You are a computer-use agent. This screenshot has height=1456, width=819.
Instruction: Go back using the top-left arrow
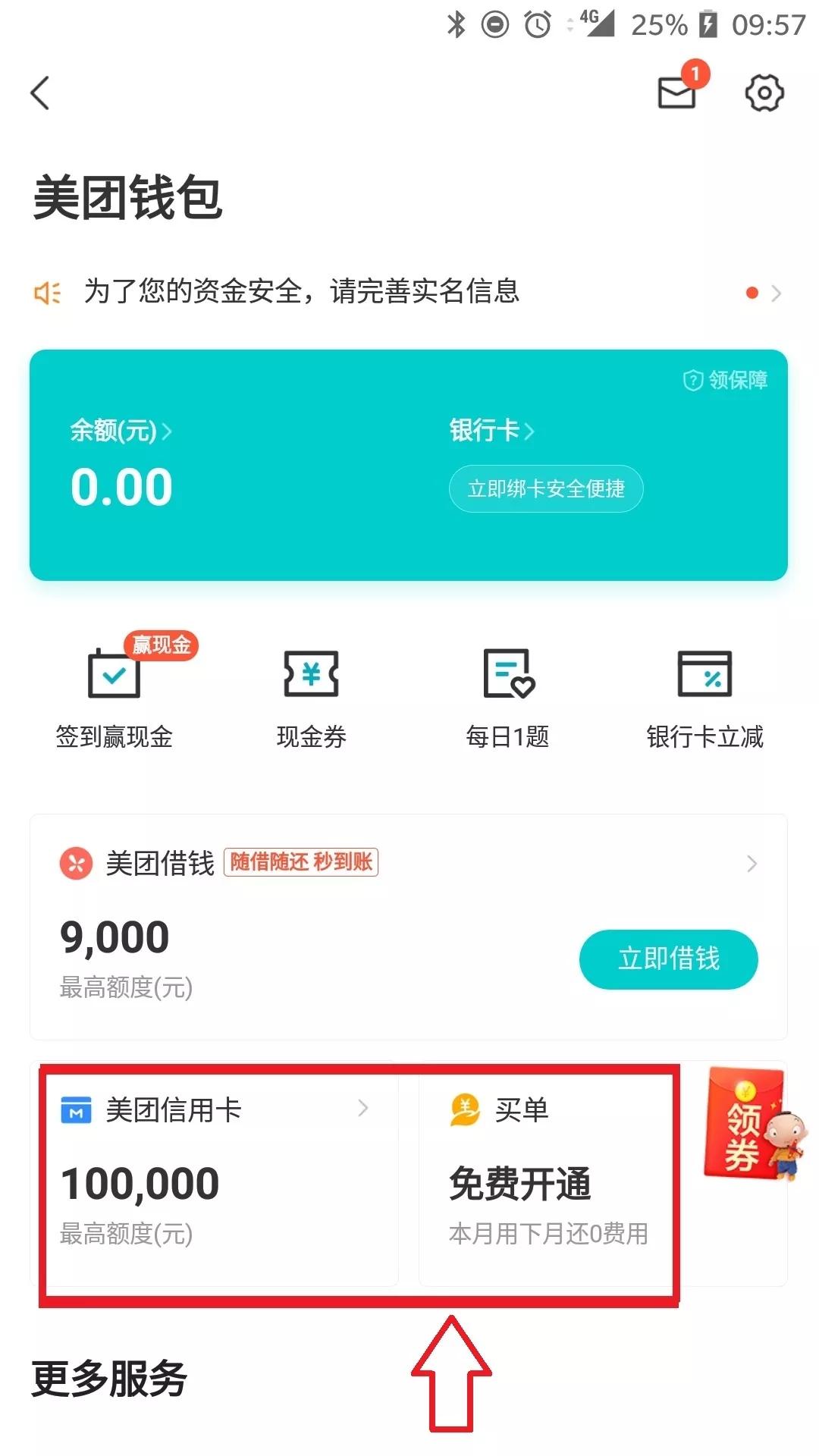(x=40, y=93)
